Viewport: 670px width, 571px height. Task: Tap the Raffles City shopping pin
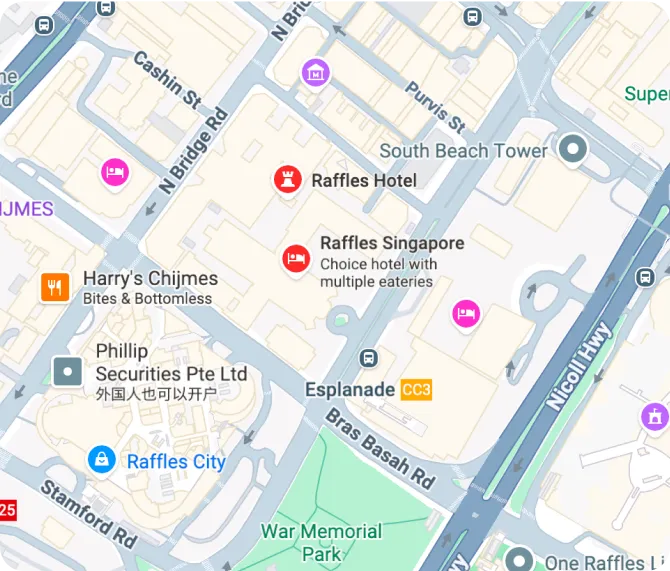pos(100,459)
